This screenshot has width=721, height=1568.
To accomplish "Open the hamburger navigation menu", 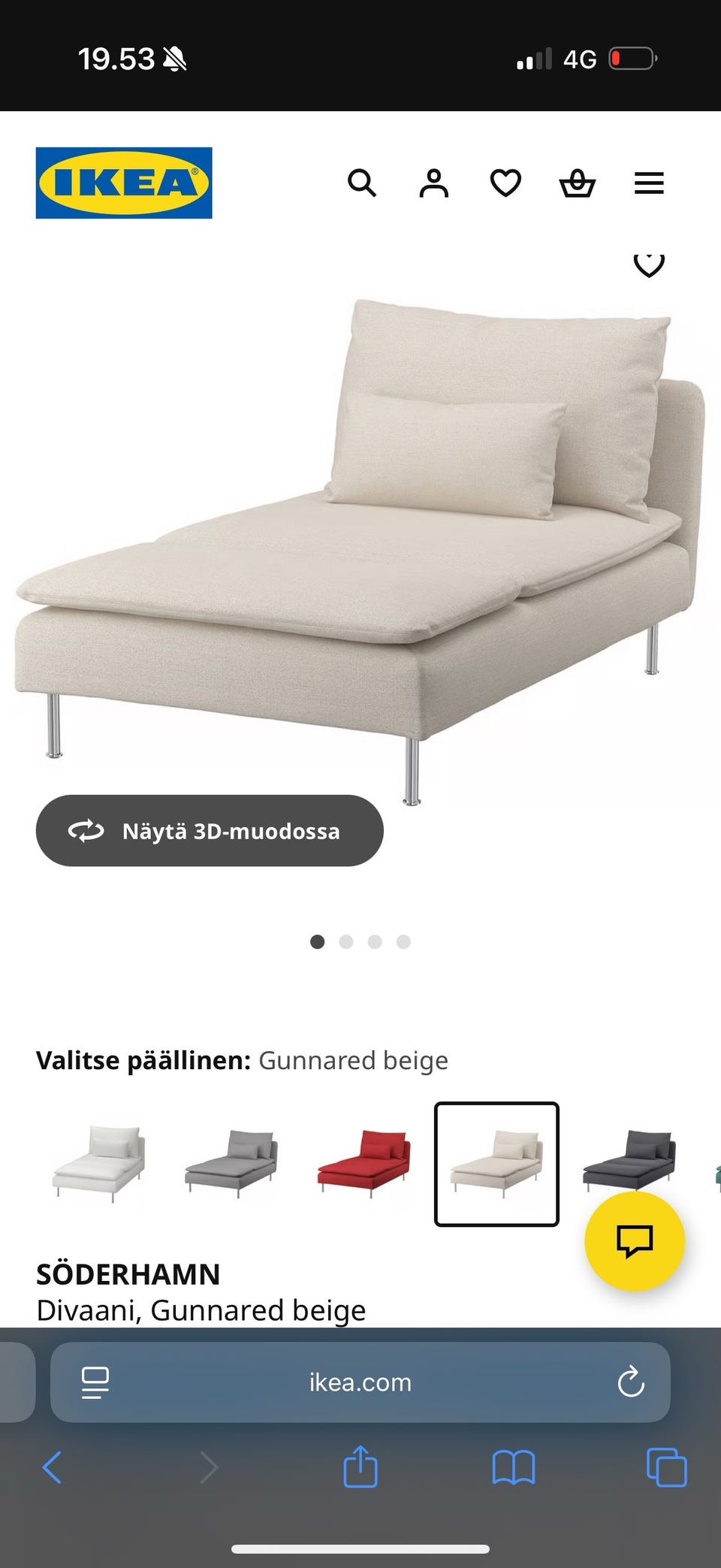I will click(x=649, y=183).
